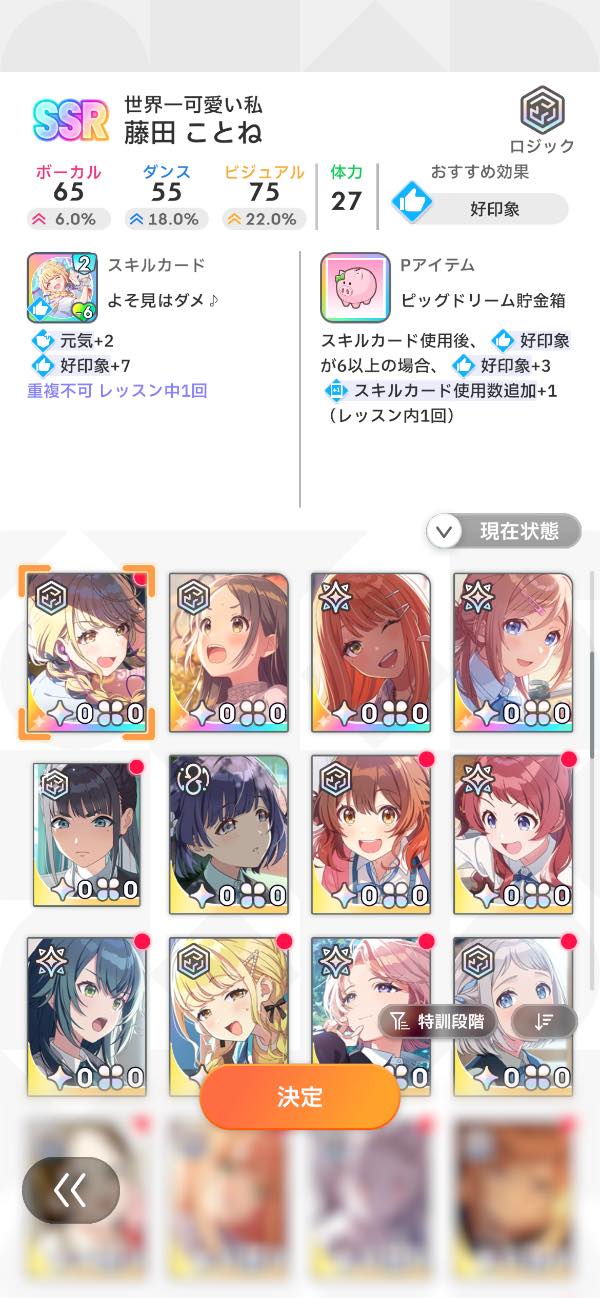600x1298 pixels.
Task: Confirm the selection with 決定
Action: point(300,1096)
